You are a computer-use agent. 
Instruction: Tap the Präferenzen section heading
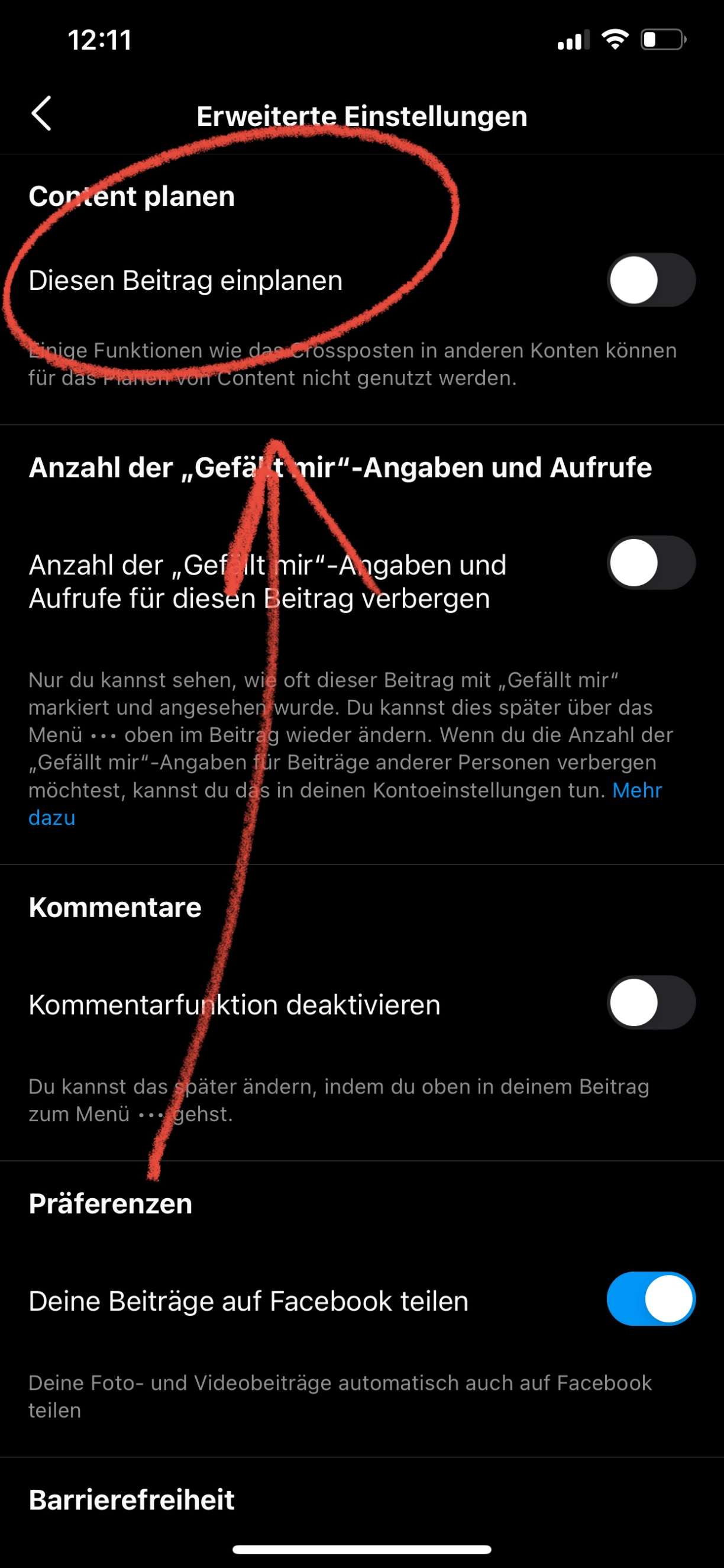[111, 1204]
